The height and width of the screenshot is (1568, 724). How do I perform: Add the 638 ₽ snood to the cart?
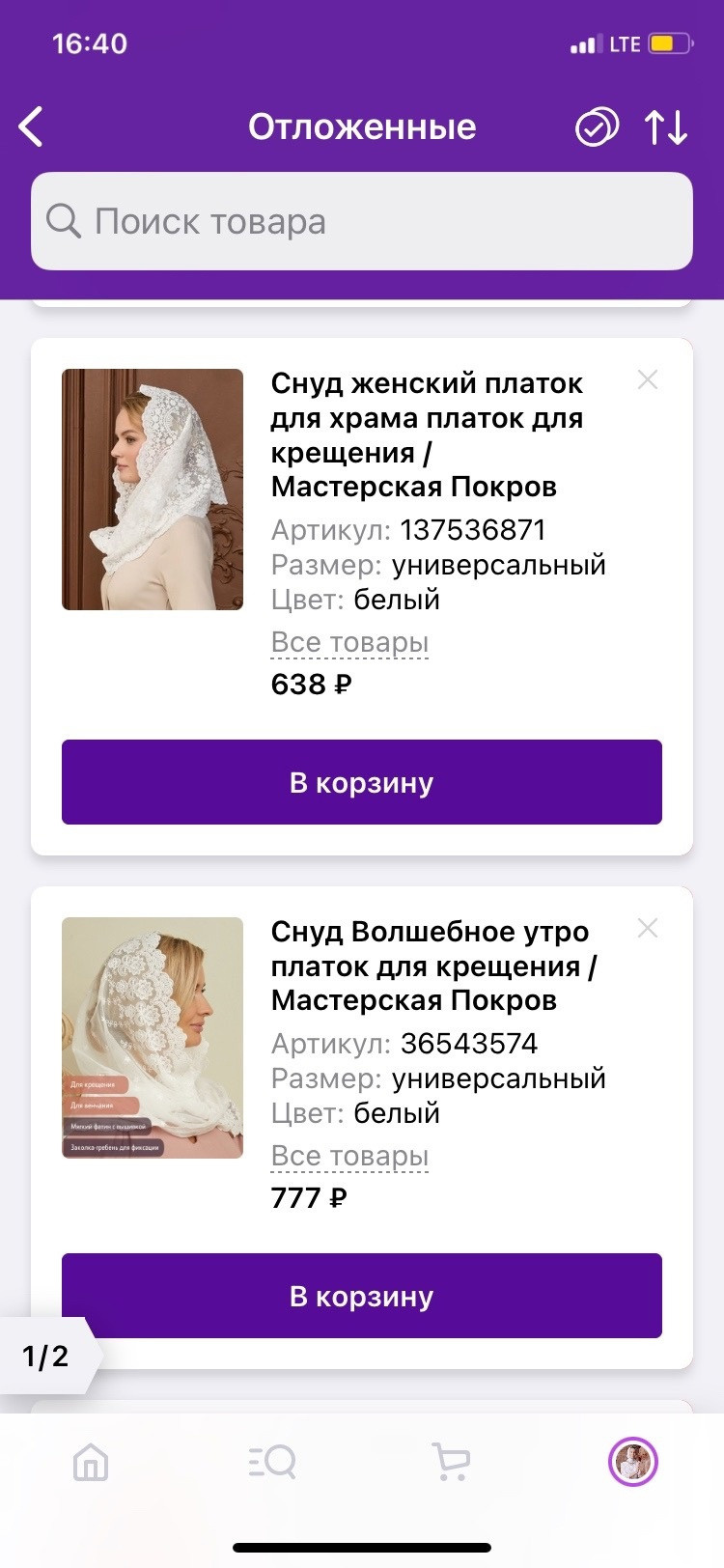(362, 782)
